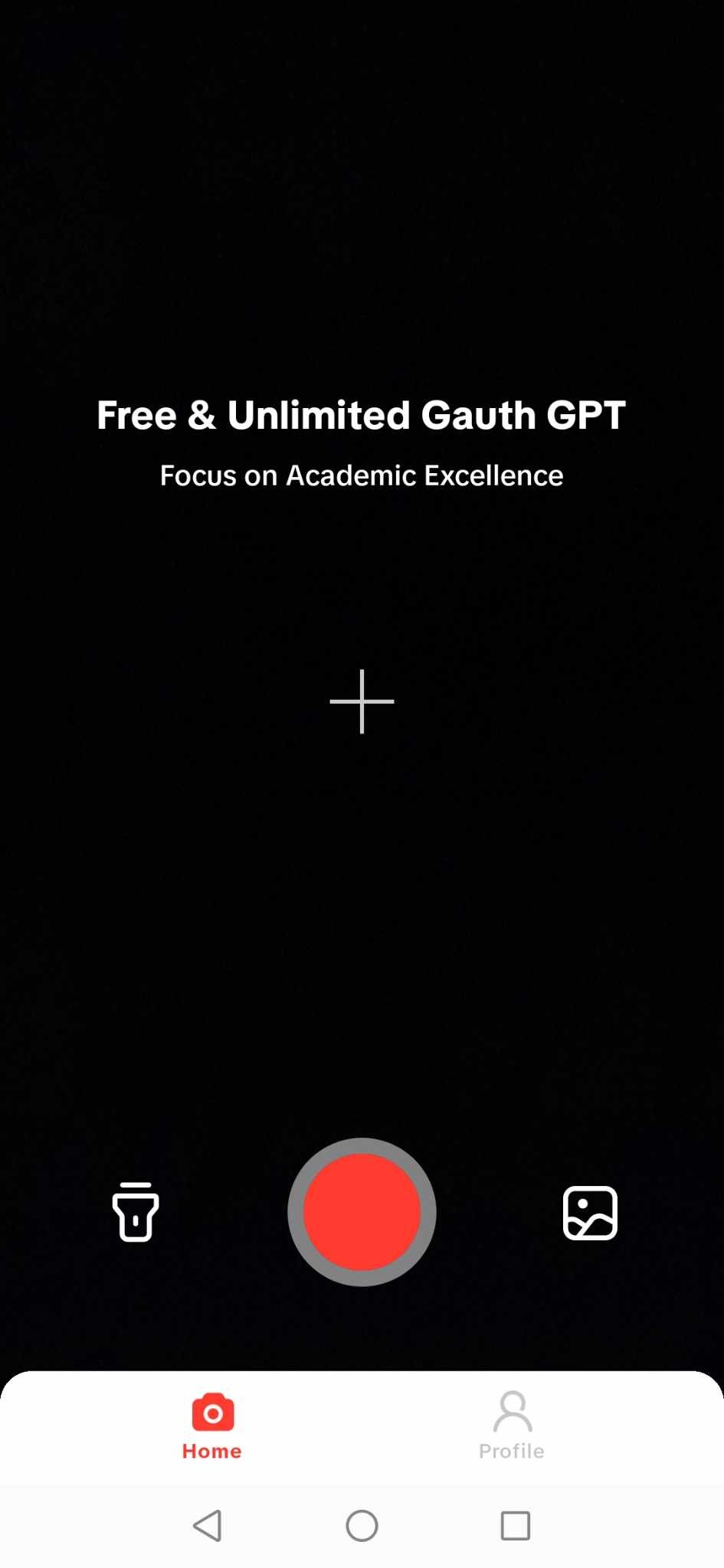Screen dimensions: 724x1568
Task: Open the photo gallery picker
Action: [590, 1213]
